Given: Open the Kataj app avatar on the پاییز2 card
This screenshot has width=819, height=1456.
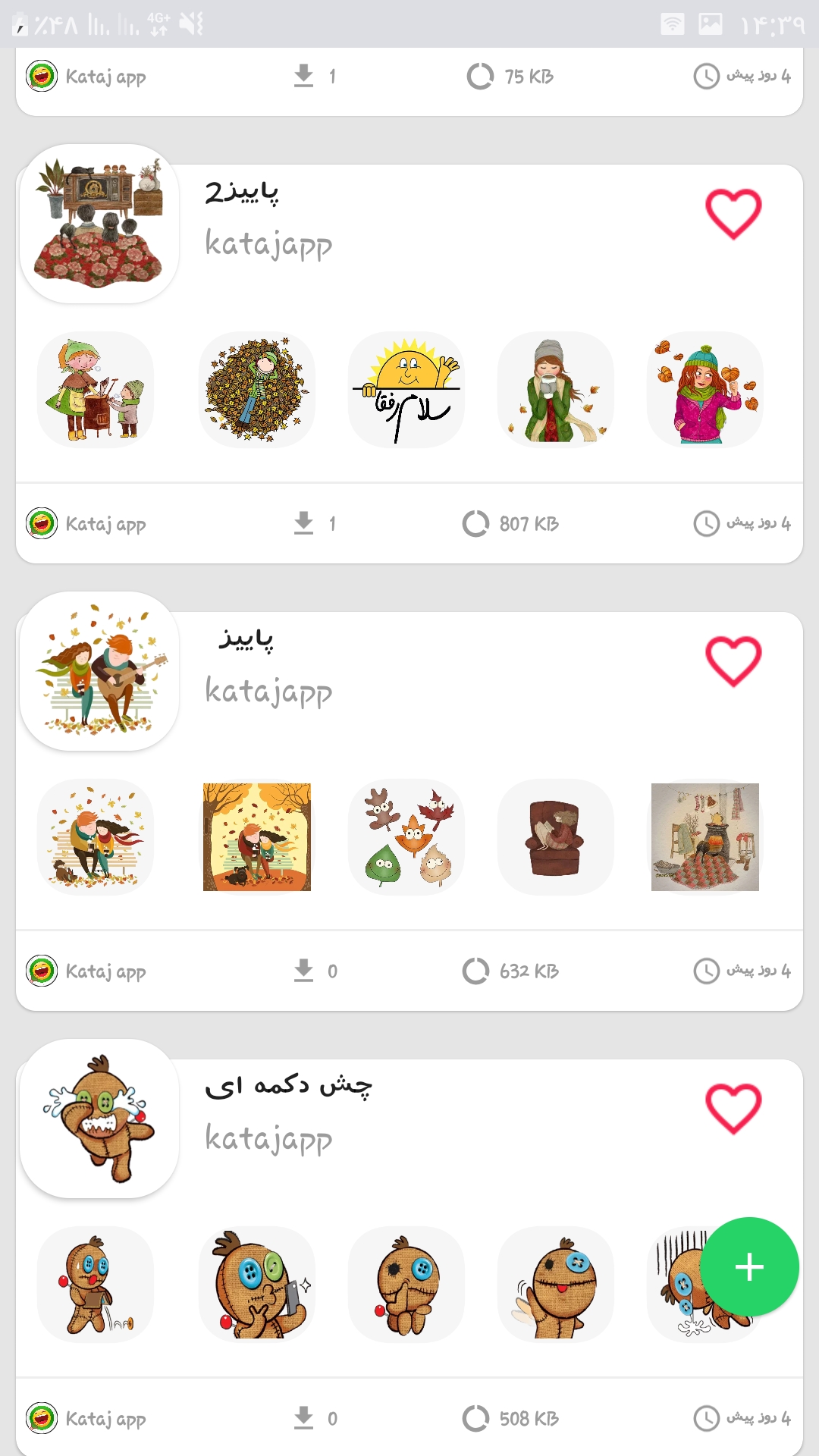Looking at the screenshot, I should (43, 522).
